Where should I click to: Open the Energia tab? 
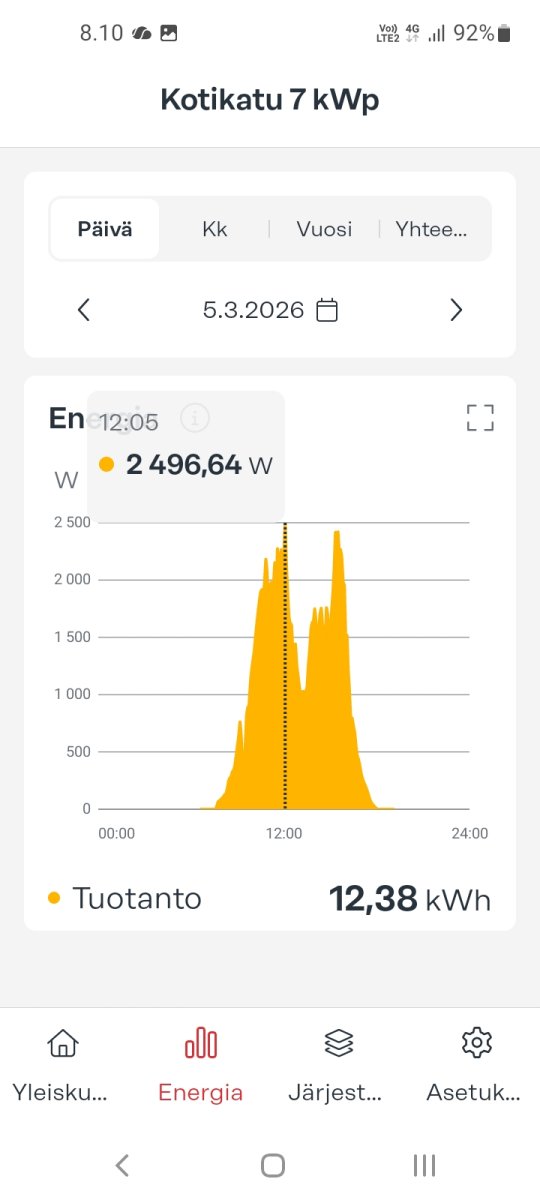pyautogui.click(x=200, y=1066)
